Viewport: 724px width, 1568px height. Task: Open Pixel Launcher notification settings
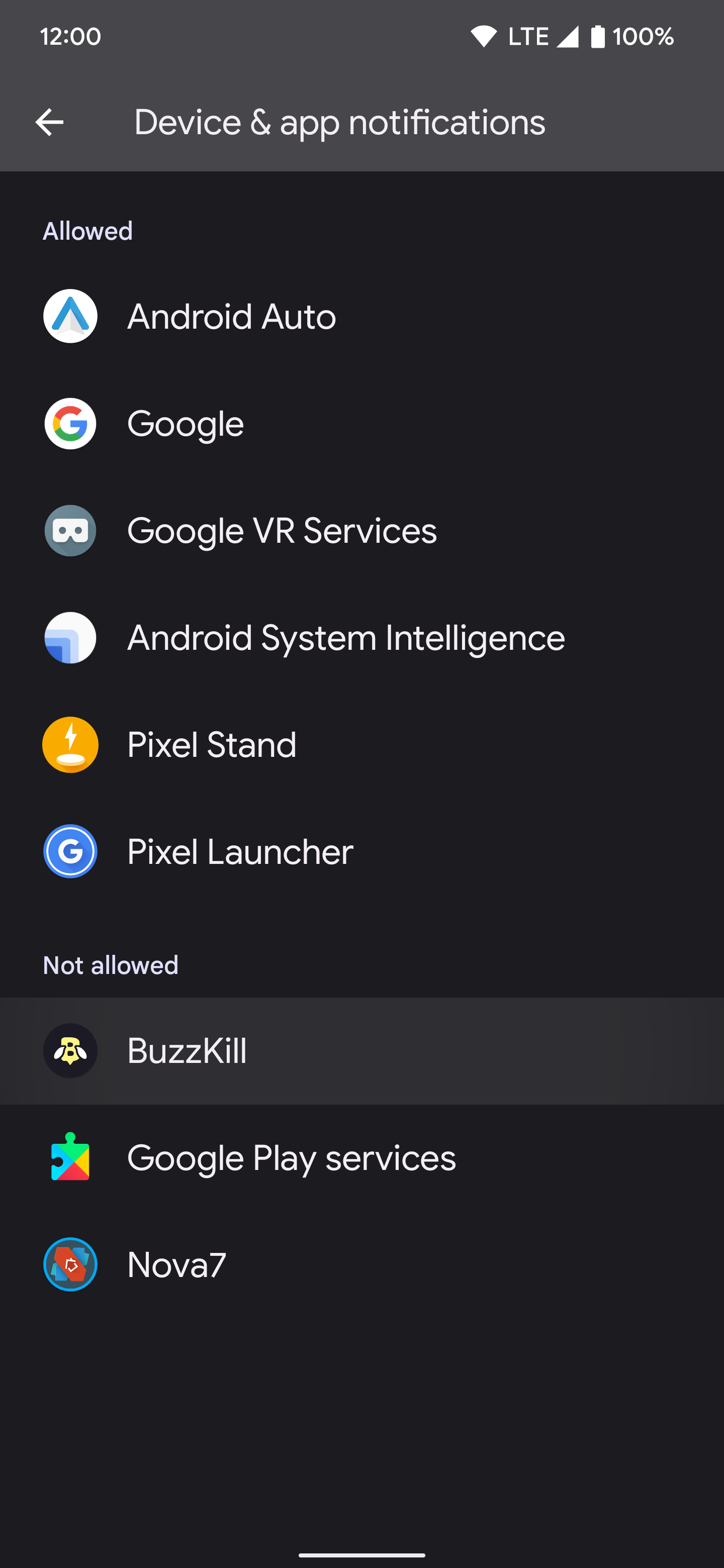pyautogui.click(x=361, y=851)
